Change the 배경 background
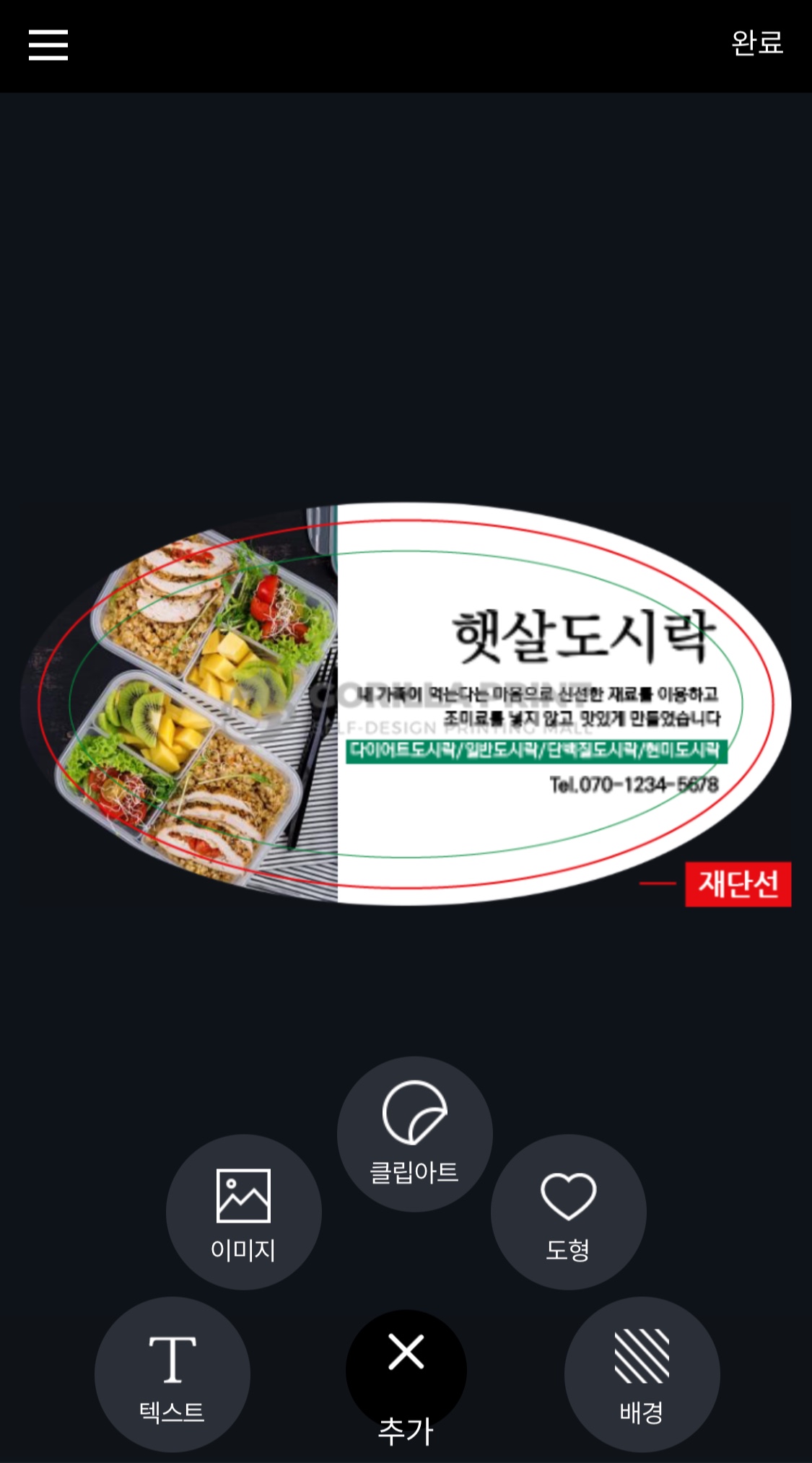The height and width of the screenshot is (1463, 812). 642,1374
